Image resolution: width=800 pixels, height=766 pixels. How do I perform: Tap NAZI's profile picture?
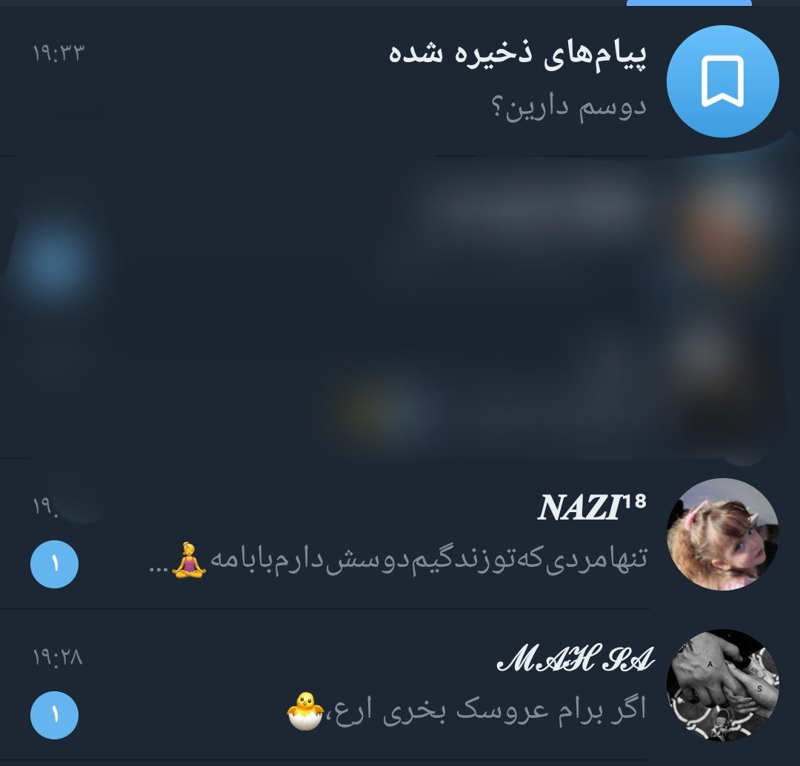(722, 534)
